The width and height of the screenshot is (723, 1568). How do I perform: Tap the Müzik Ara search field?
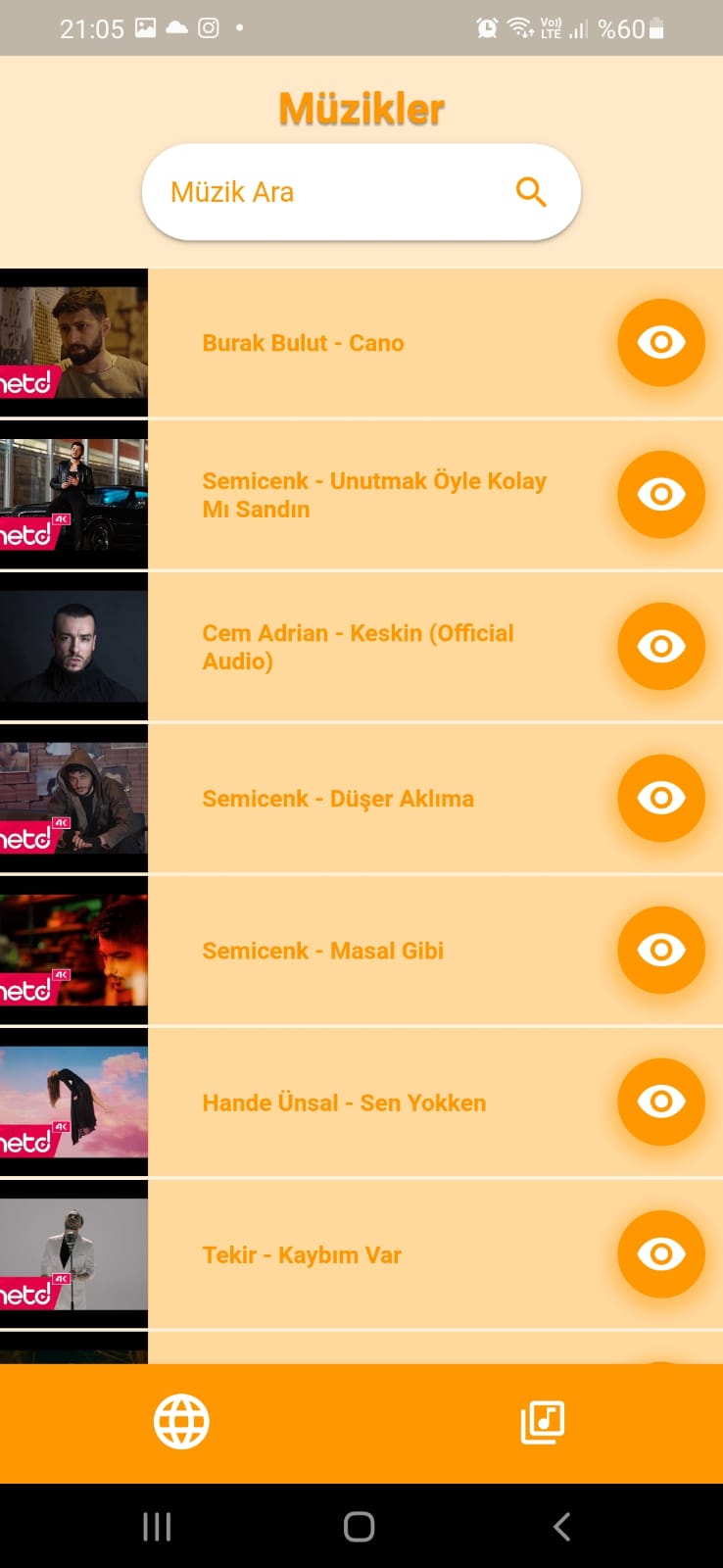[x=323, y=191]
